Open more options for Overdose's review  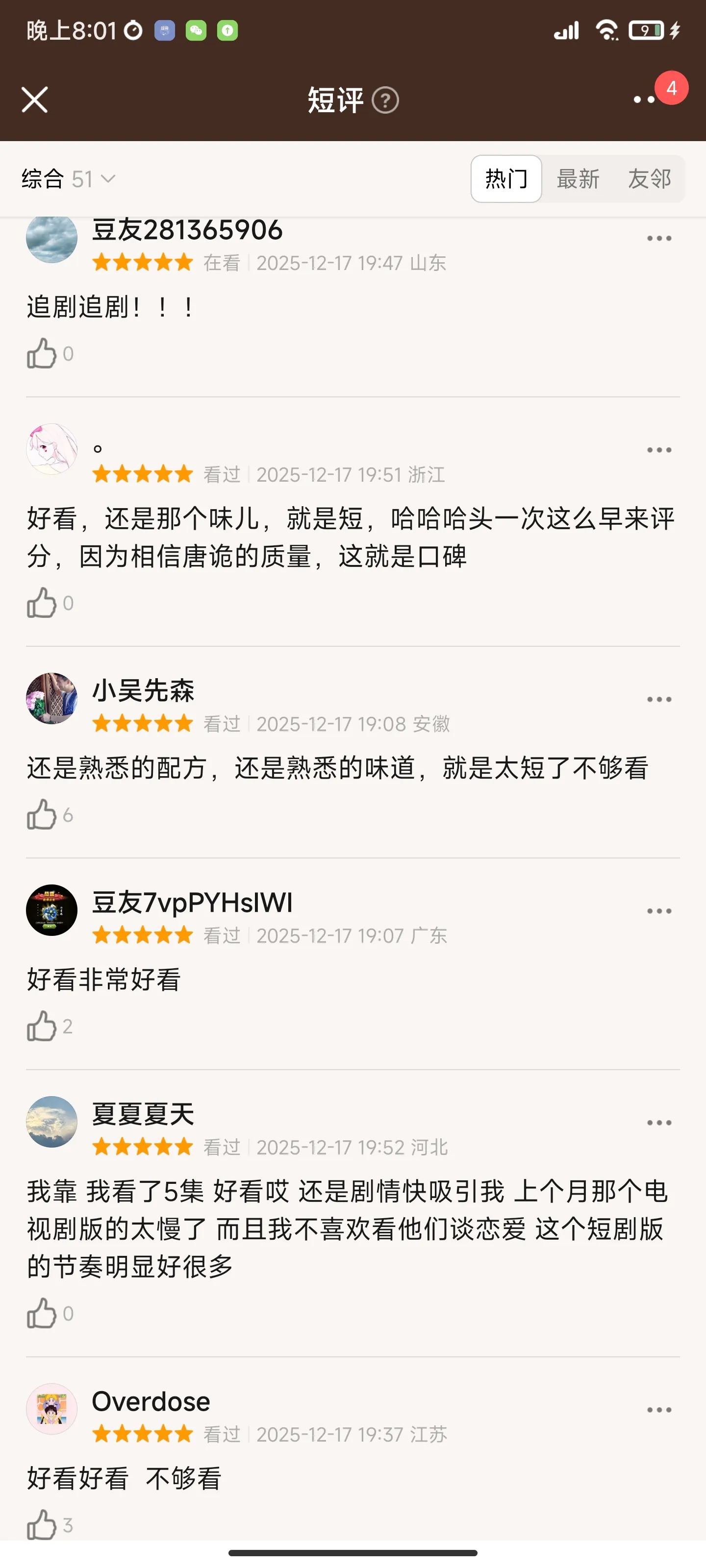pyautogui.click(x=659, y=1410)
